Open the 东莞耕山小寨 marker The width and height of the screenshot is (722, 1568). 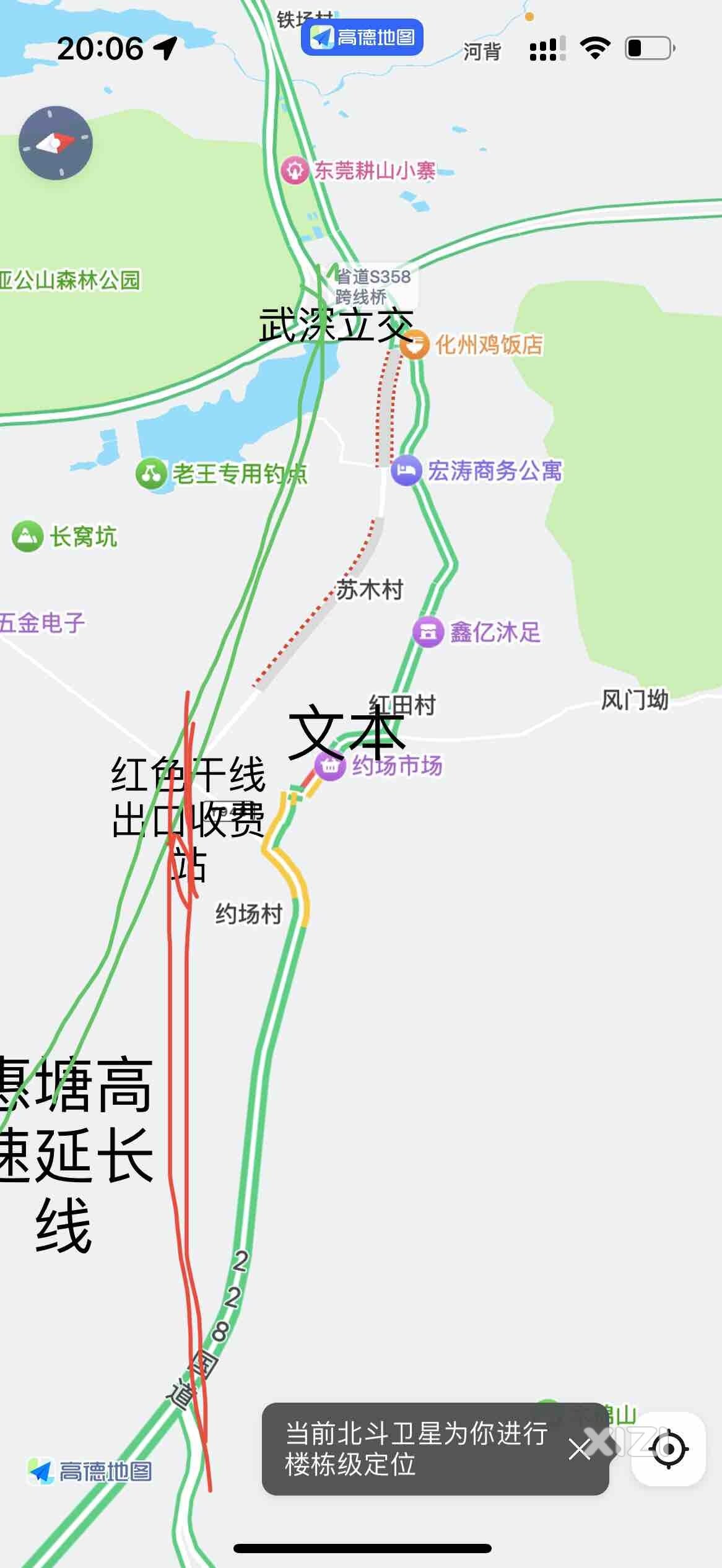(x=295, y=170)
